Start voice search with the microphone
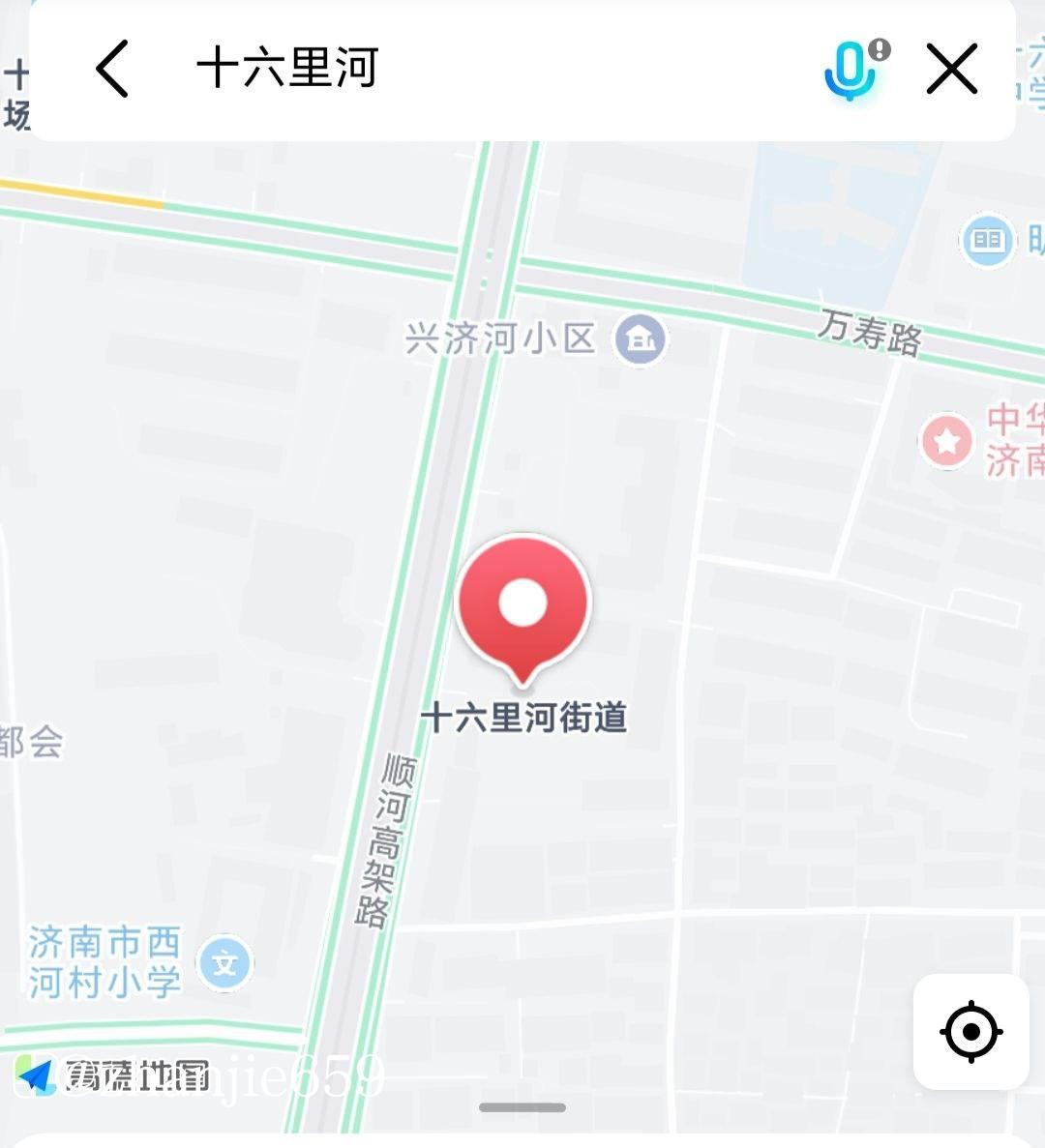1045x1148 pixels. (x=849, y=69)
